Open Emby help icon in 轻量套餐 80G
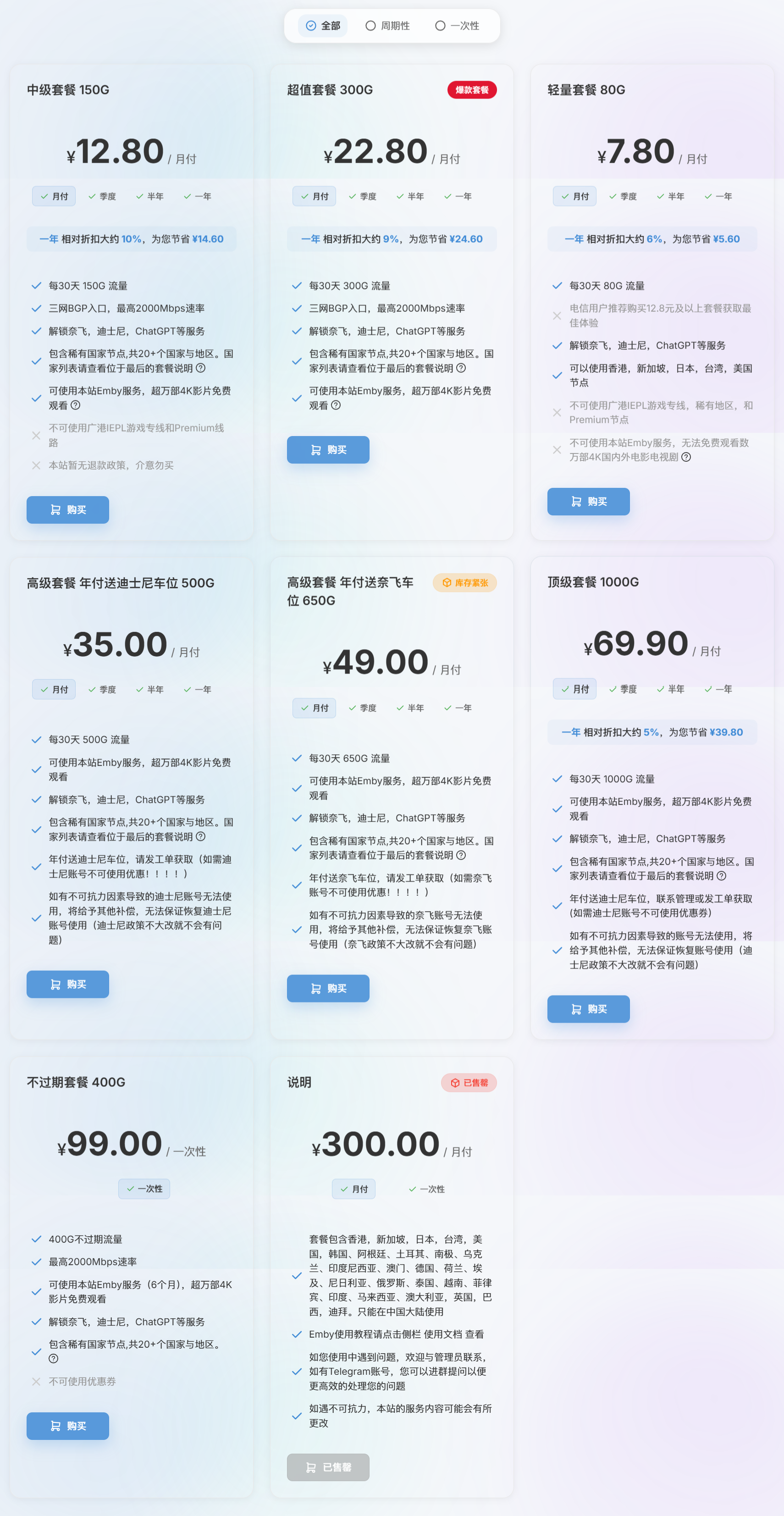Viewport: 784px width, 1516px height. [x=686, y=457]
